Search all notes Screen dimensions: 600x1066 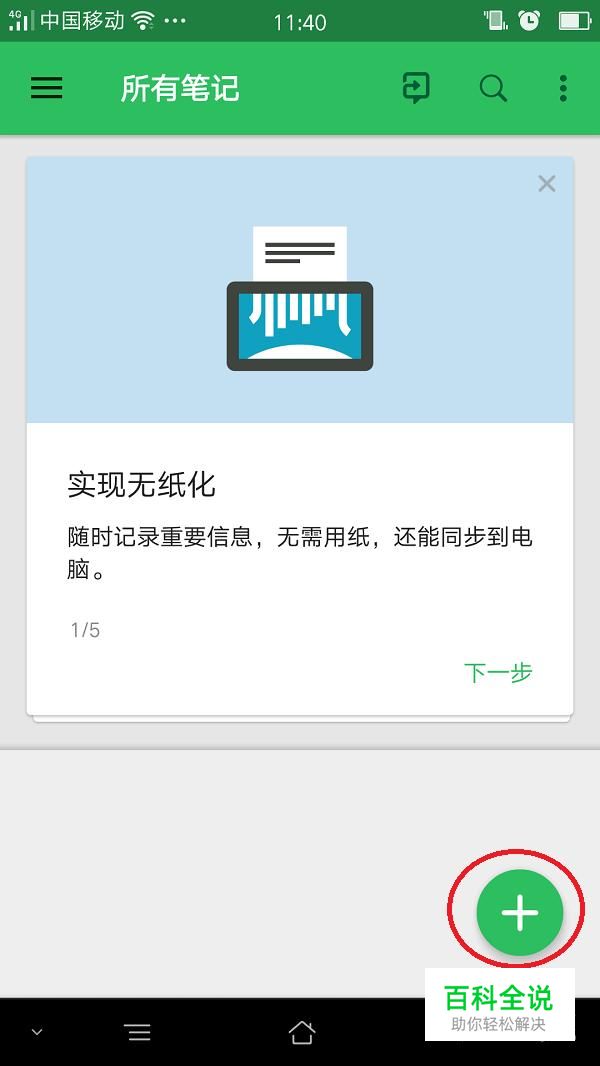[493, 88]
